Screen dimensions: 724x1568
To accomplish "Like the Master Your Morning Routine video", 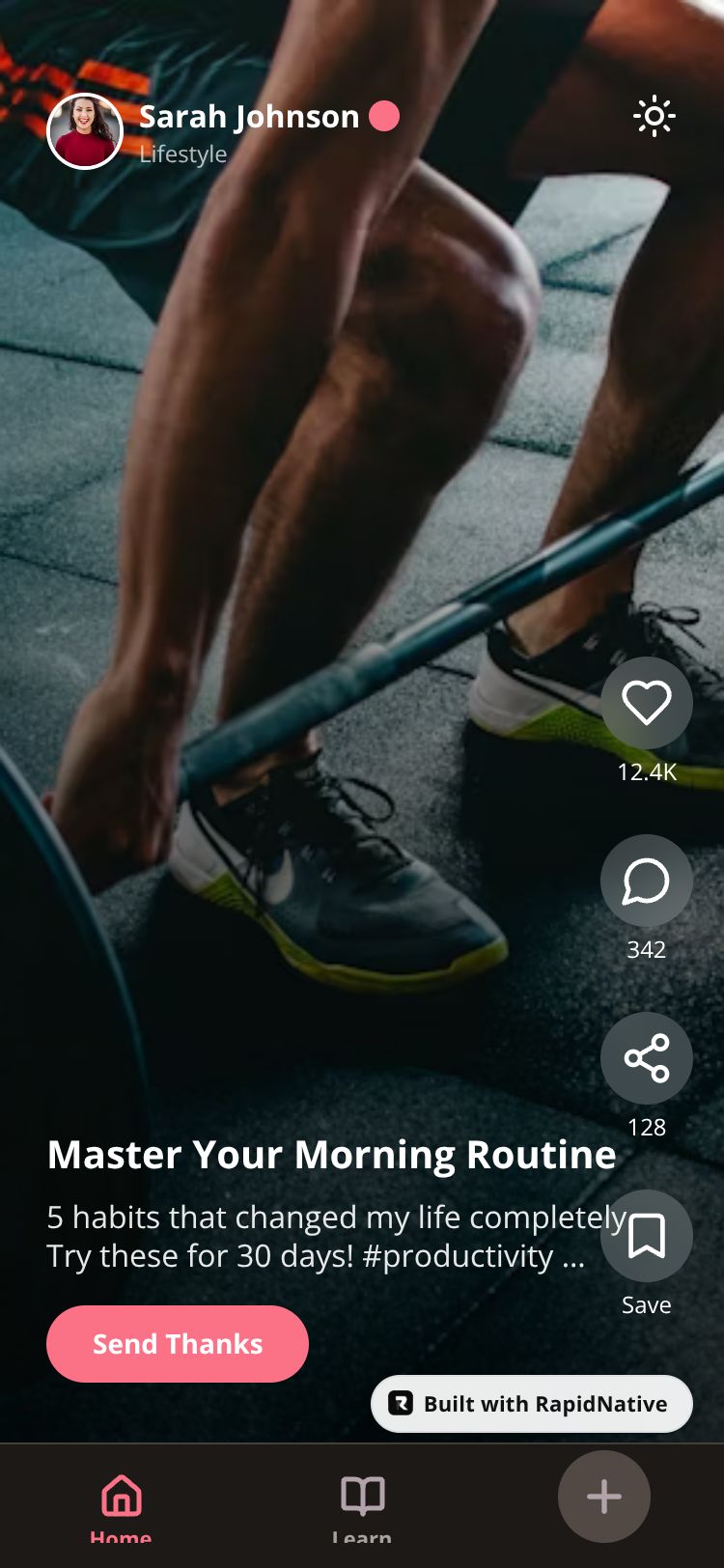I will (646, 703).
